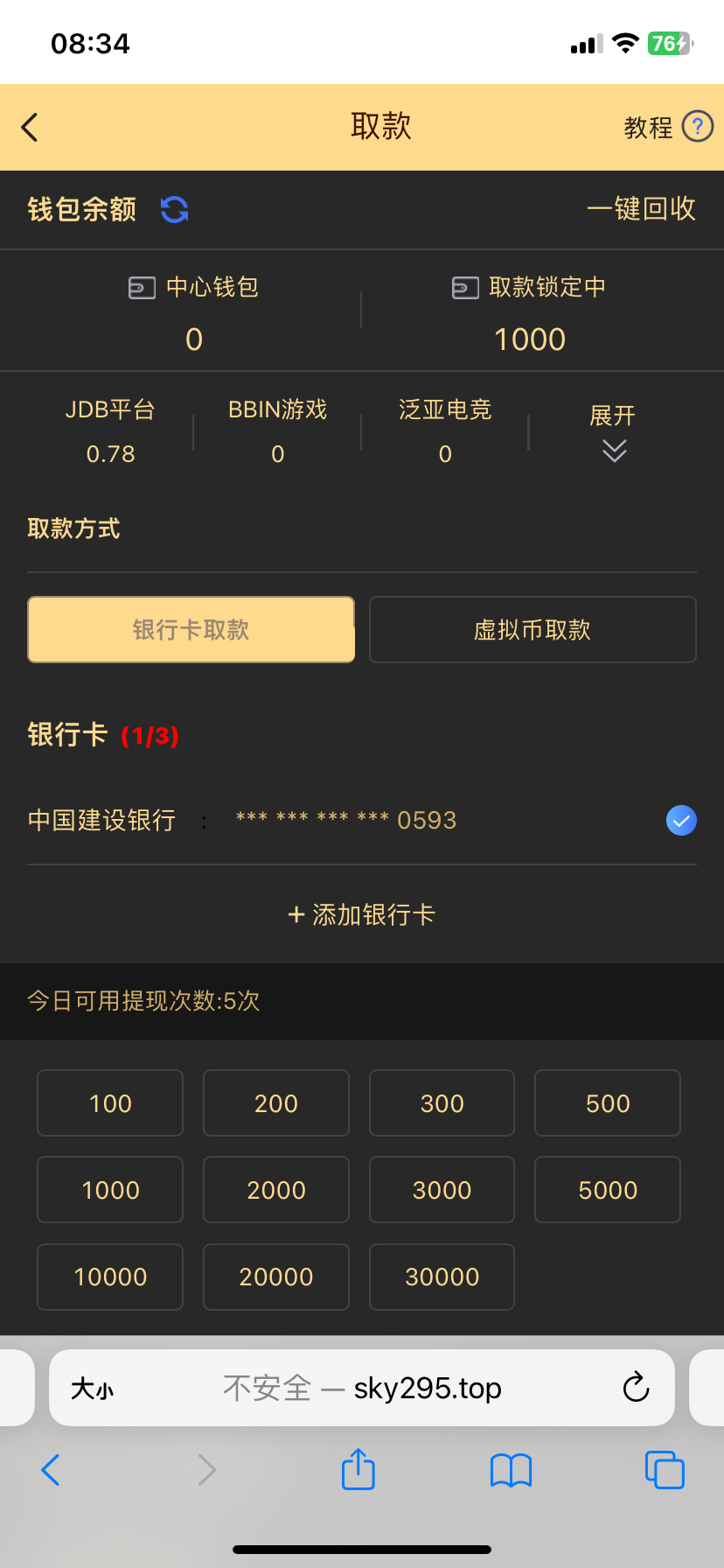Tap 添加银行卡 to add a bank card
This screenshot has width=724, height=1568.
point(361,914)
